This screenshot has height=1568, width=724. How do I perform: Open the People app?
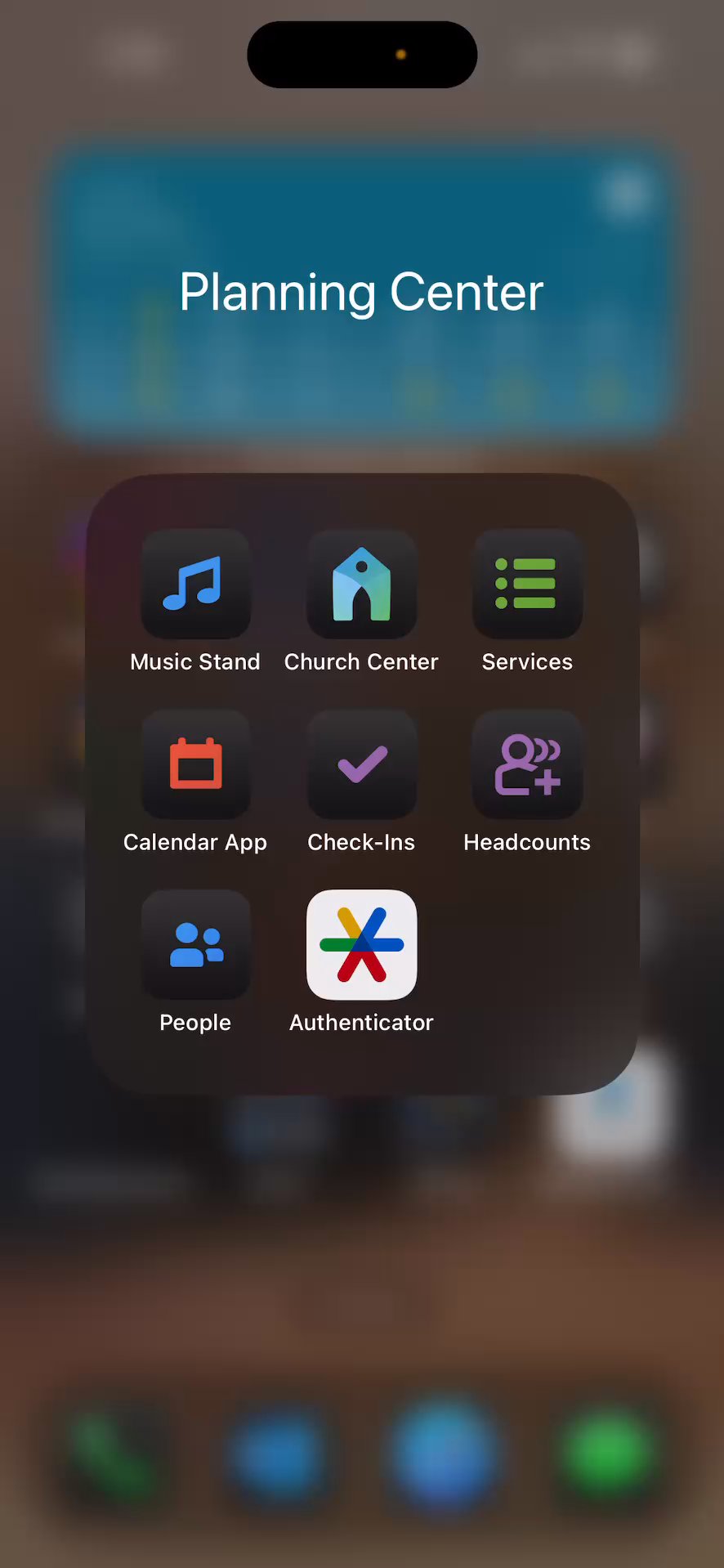click(x=195, y=944)
